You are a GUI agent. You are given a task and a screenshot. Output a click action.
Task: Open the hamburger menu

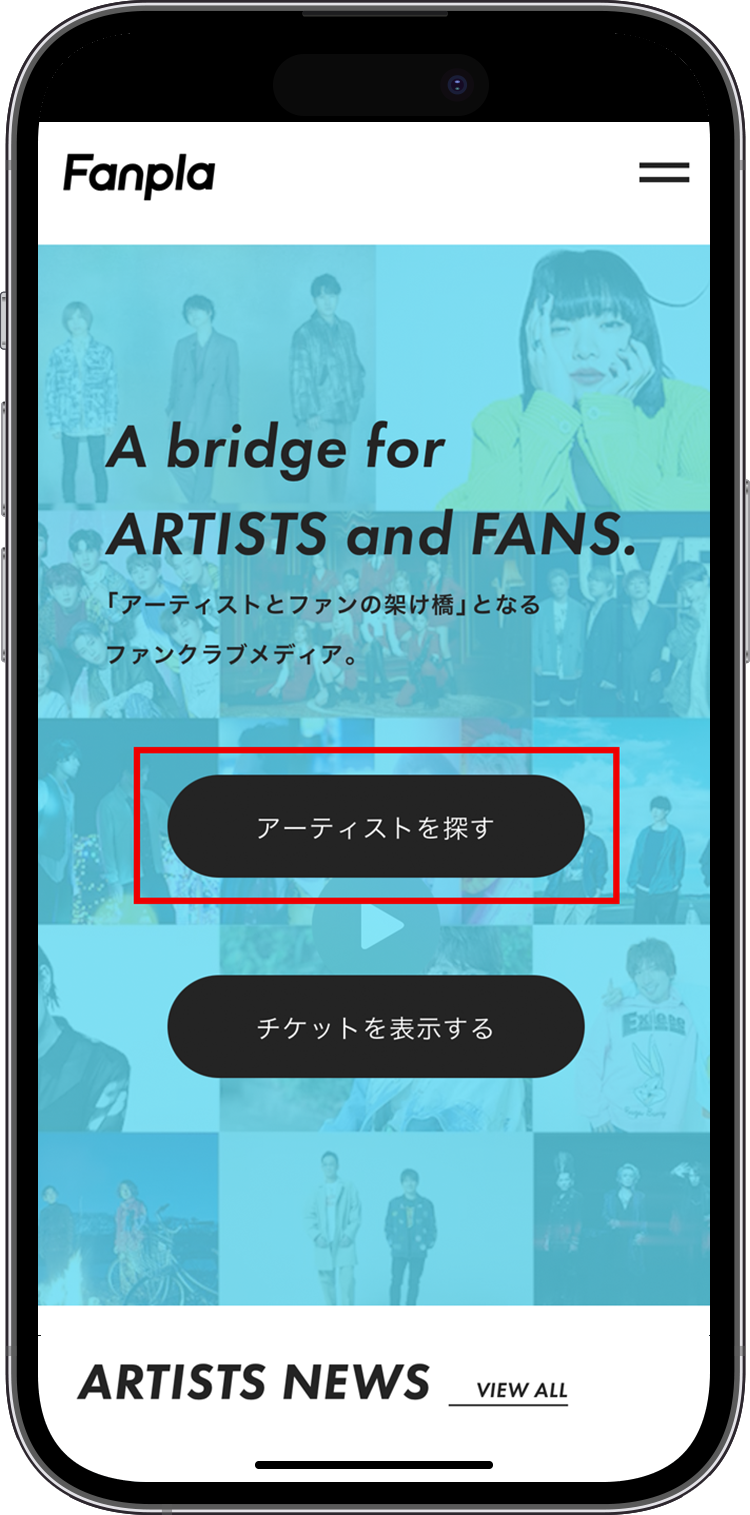(x=664, y=172)
